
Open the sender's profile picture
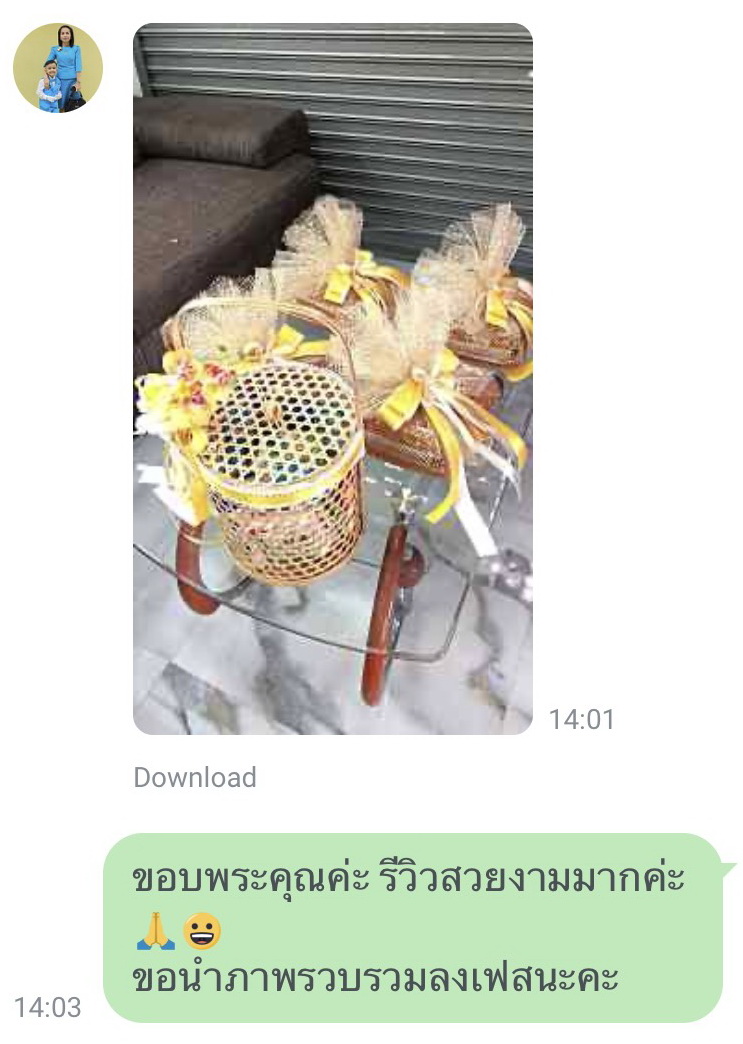[58, 68]
